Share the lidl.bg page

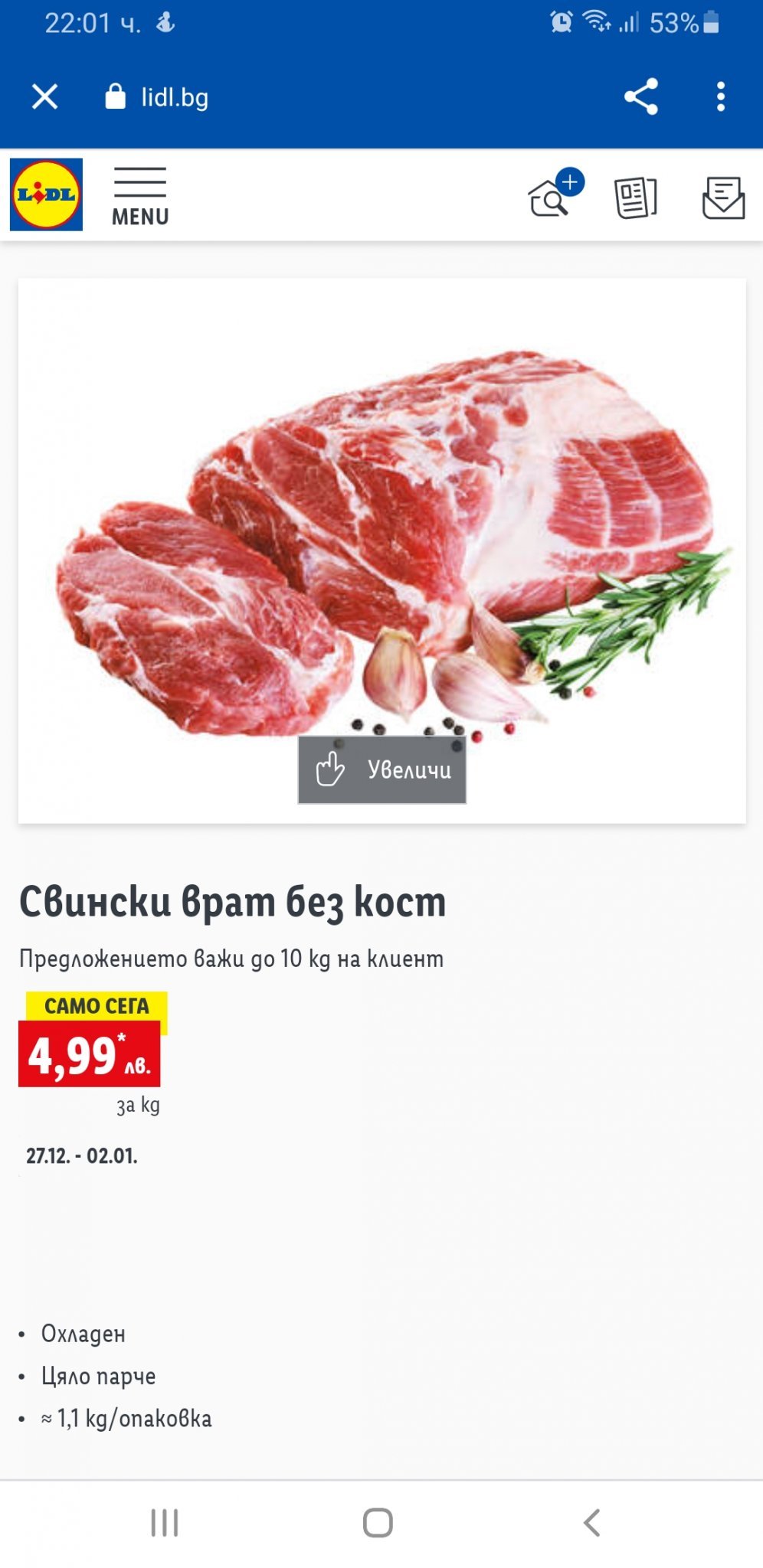(641, 97)
